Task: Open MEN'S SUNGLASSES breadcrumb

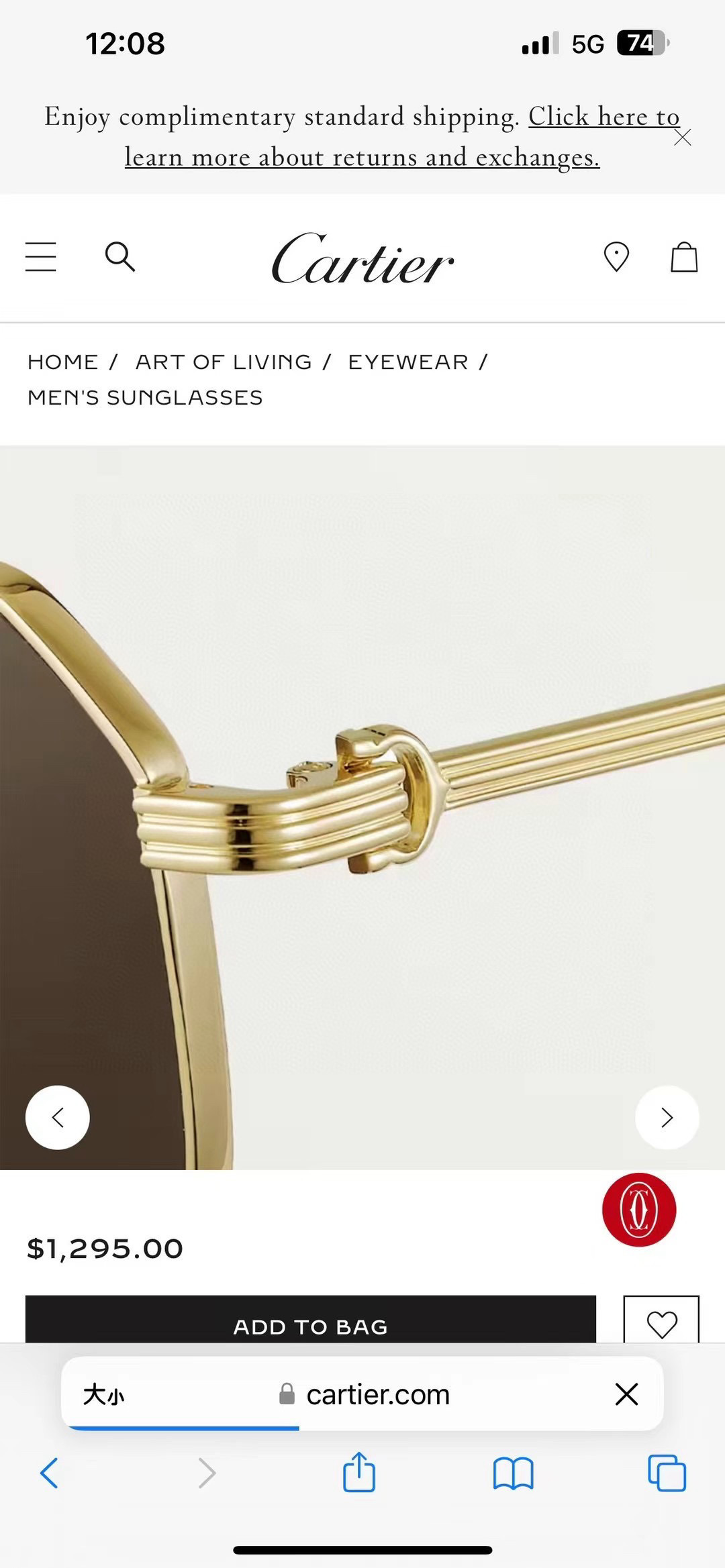Action: (x=145, y=398)
